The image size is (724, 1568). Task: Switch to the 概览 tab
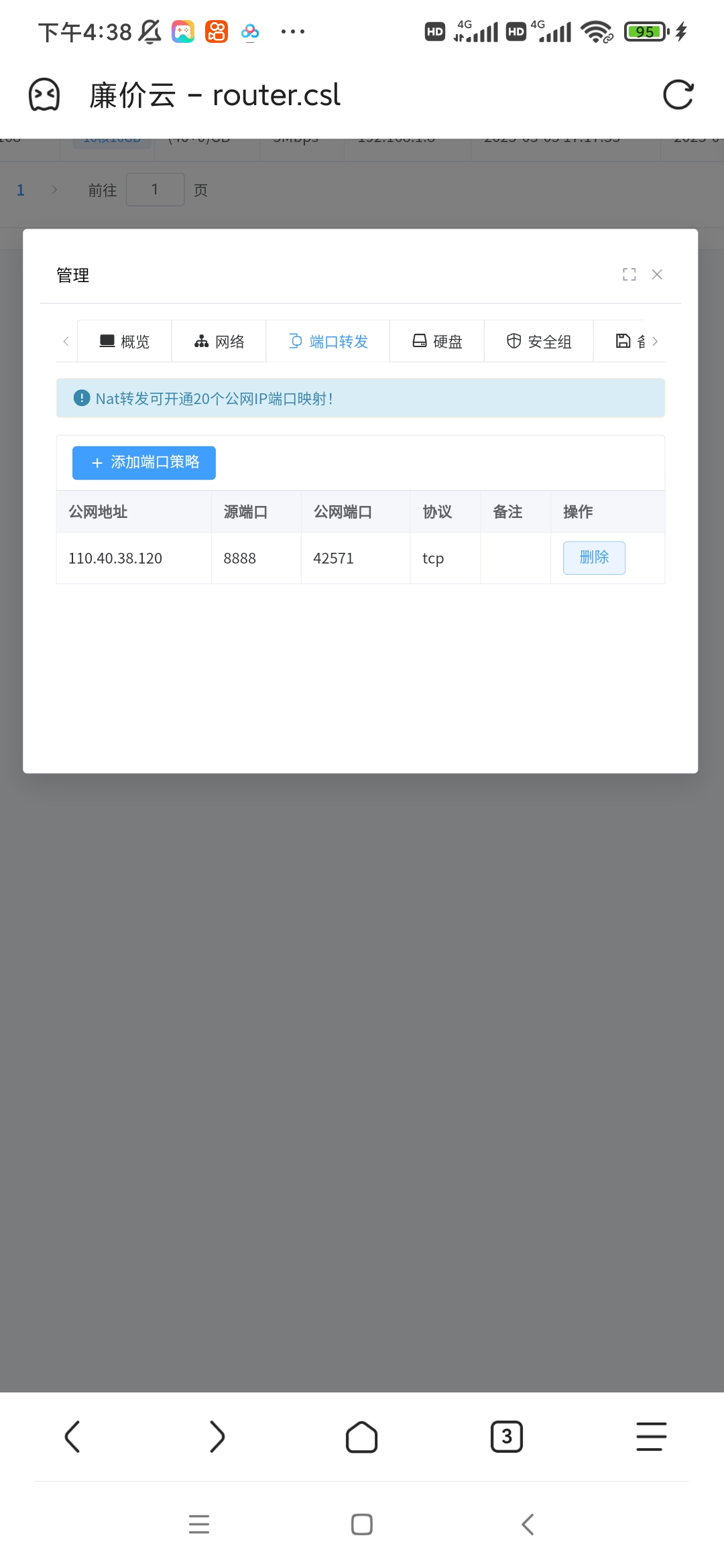click(x=125, y=342)
